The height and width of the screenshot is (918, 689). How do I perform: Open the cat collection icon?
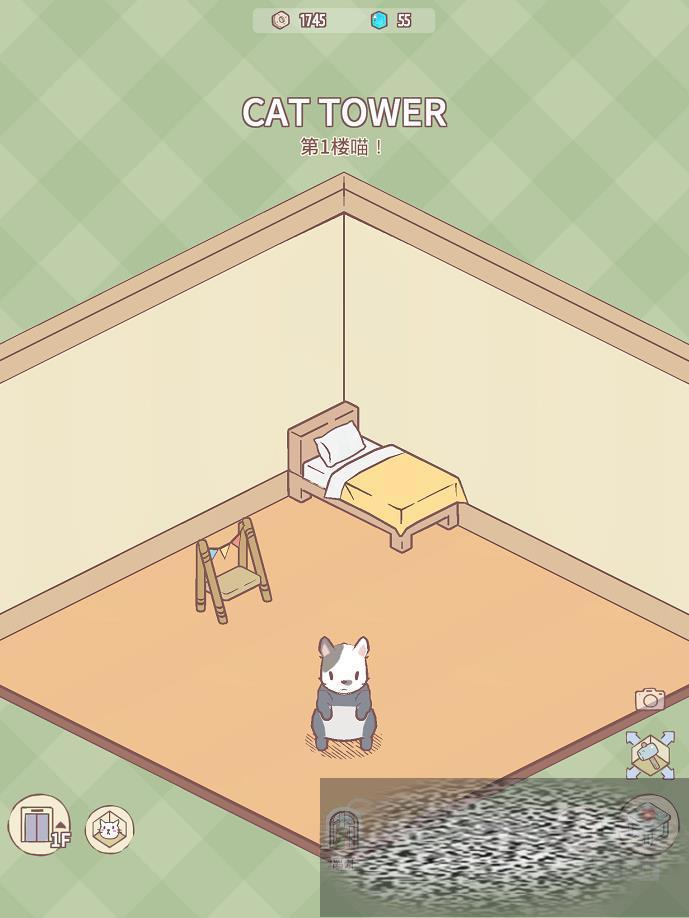(109, 829)
